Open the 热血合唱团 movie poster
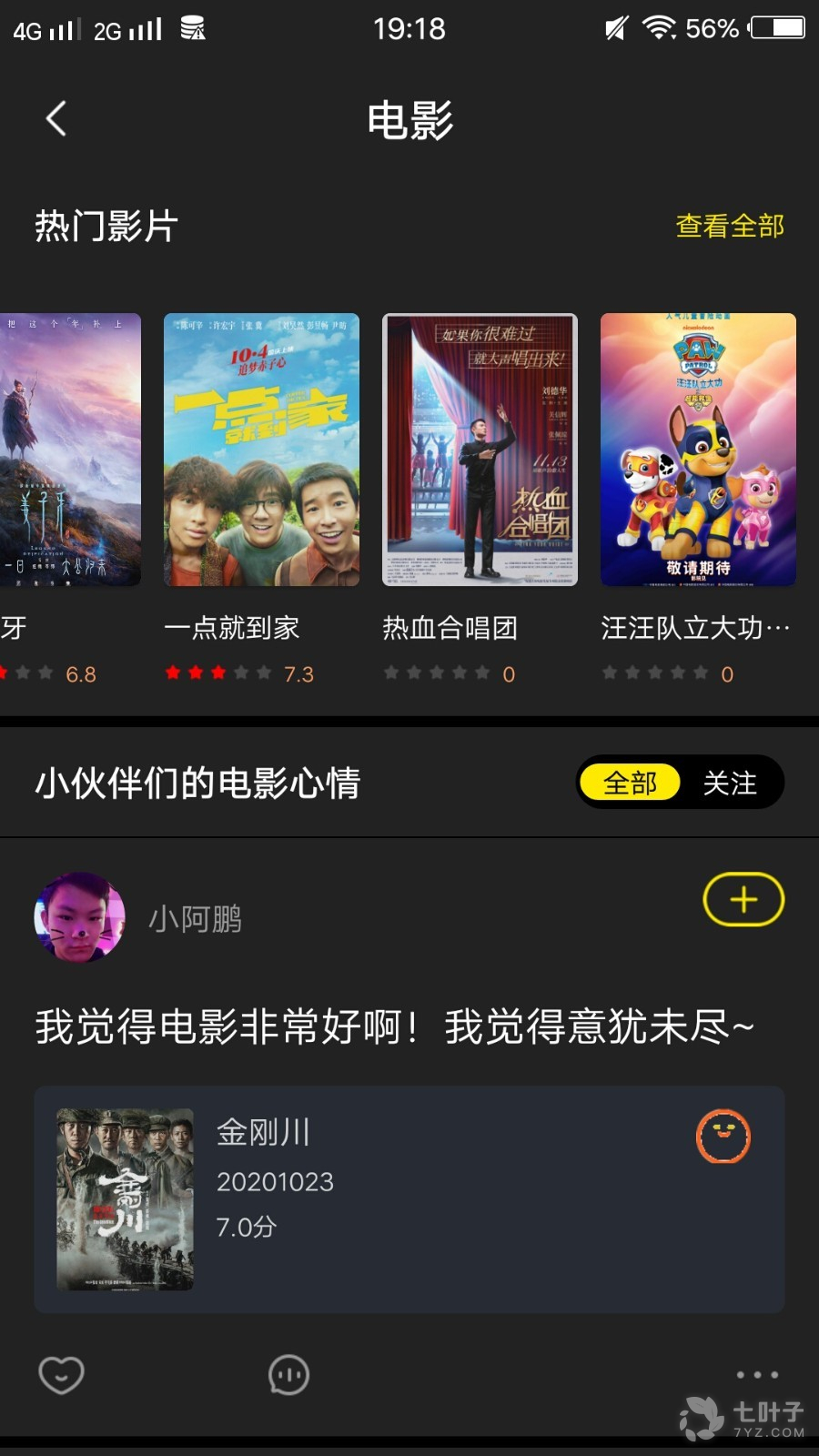The height and width of the screenshot is (1456, 819). click(x=480, y=450)
